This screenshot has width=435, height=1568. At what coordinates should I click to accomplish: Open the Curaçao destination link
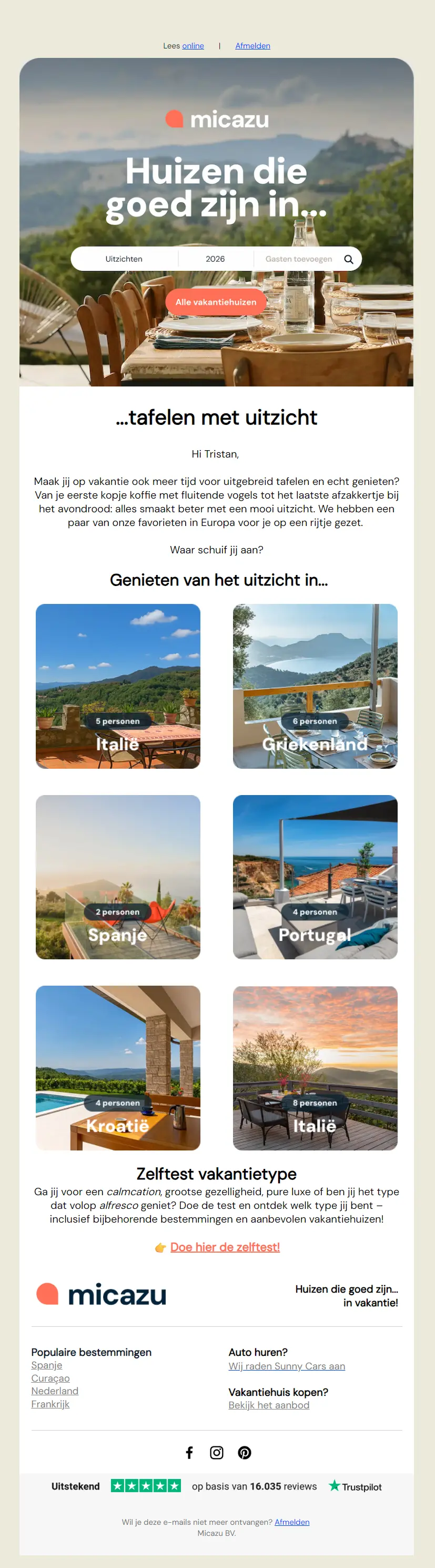click(x=50, y=1378)
